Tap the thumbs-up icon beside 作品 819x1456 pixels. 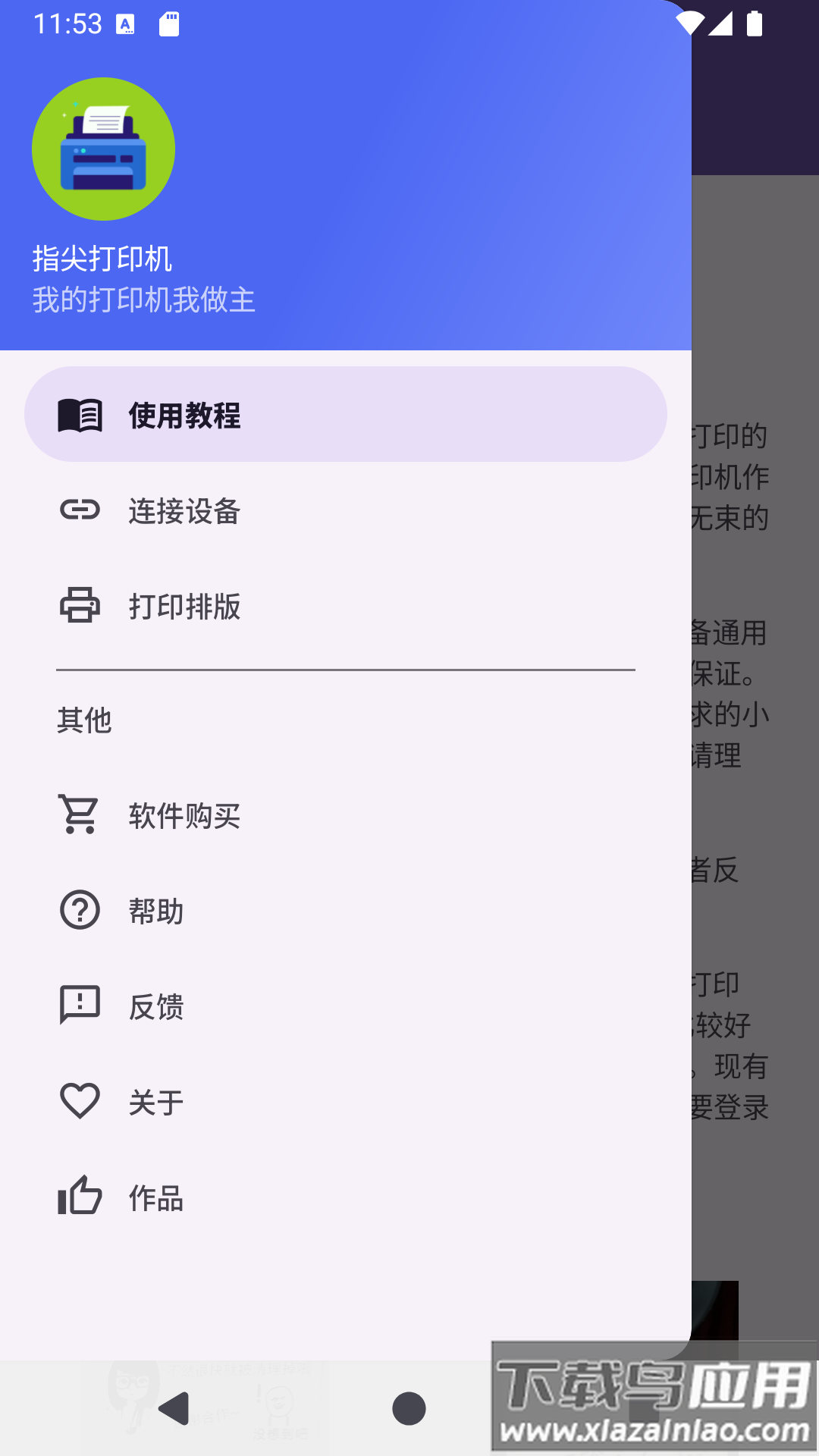[80, 1197]
